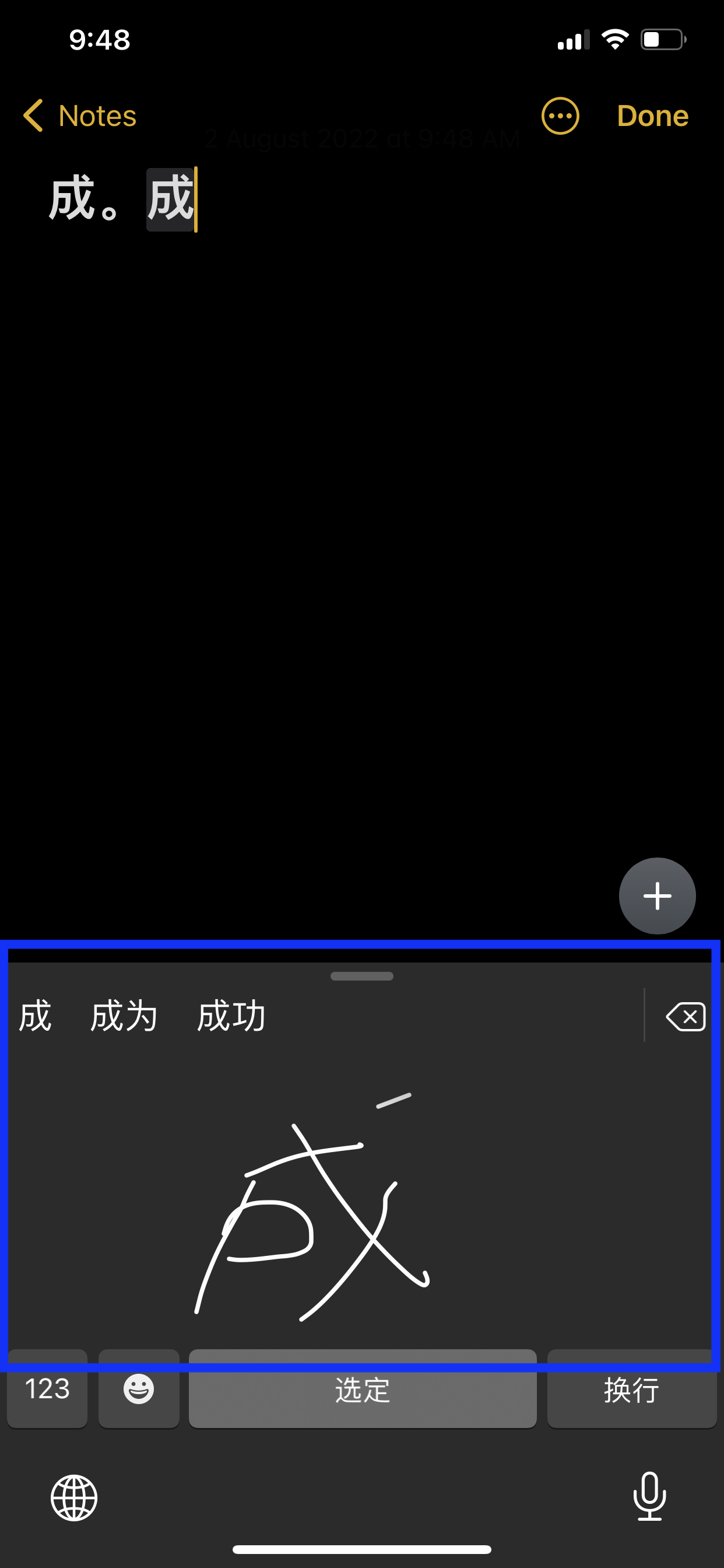
Task: Choose the candidate 成为
Action: point(124,1016)
